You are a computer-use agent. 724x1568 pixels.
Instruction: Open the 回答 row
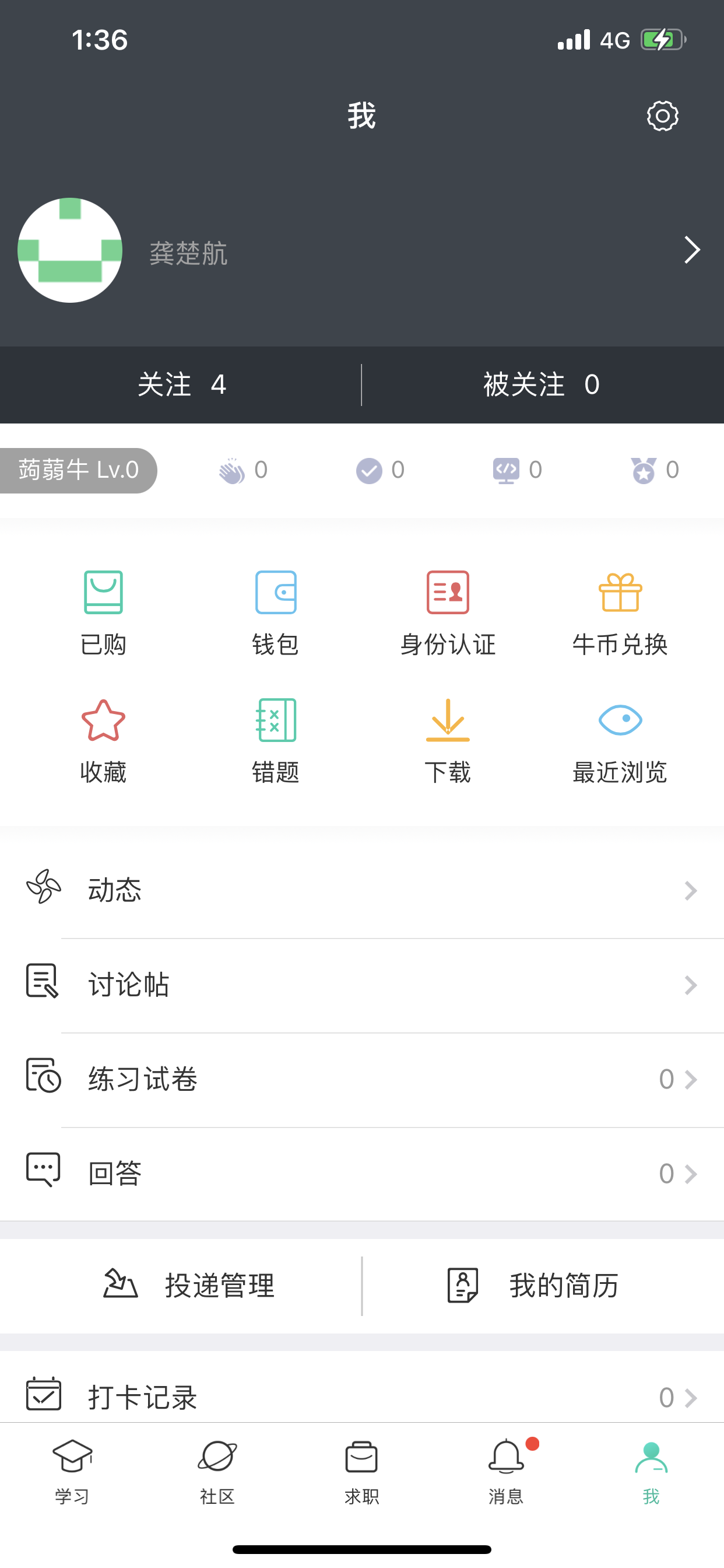(361, 1174)
